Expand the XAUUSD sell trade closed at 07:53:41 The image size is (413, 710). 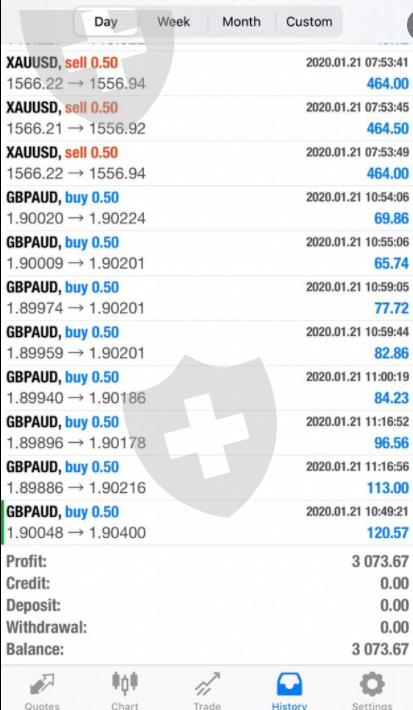(x=206, y=73)
